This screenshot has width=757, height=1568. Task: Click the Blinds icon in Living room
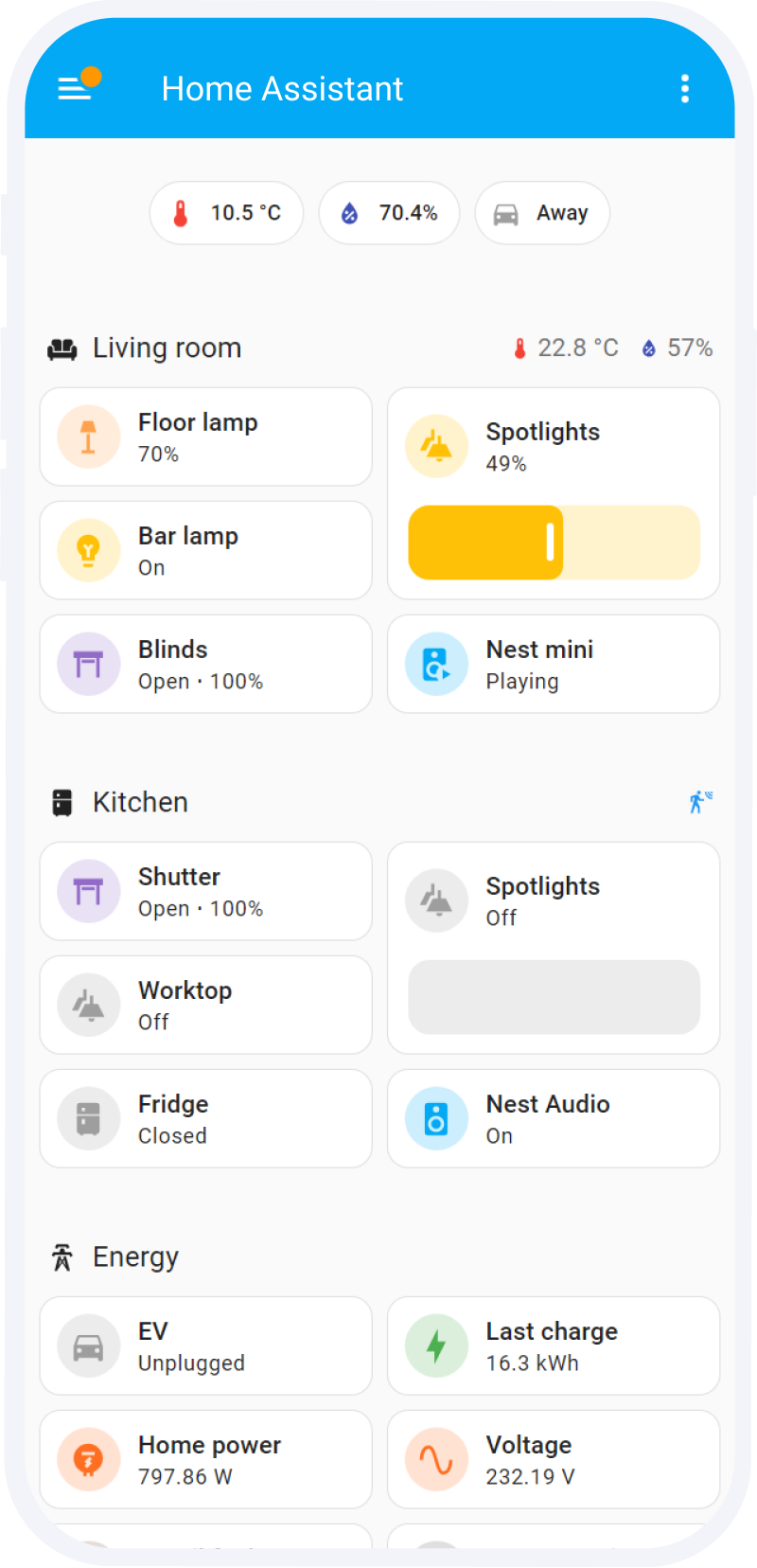pos(88,663)
